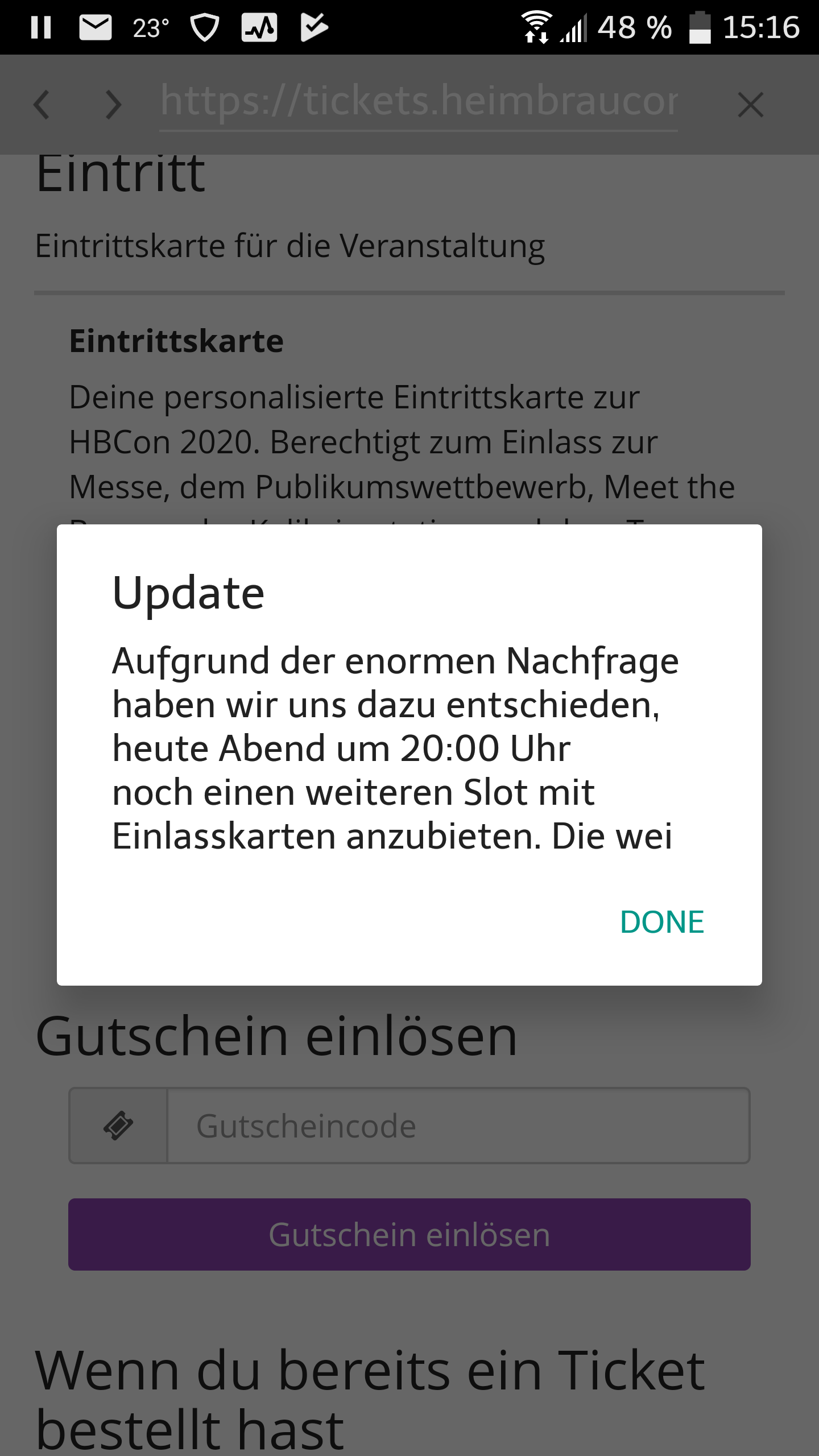Dismiss the Update dialog with DONE
The image size is (819, 1456).
(x=661, y=922)
